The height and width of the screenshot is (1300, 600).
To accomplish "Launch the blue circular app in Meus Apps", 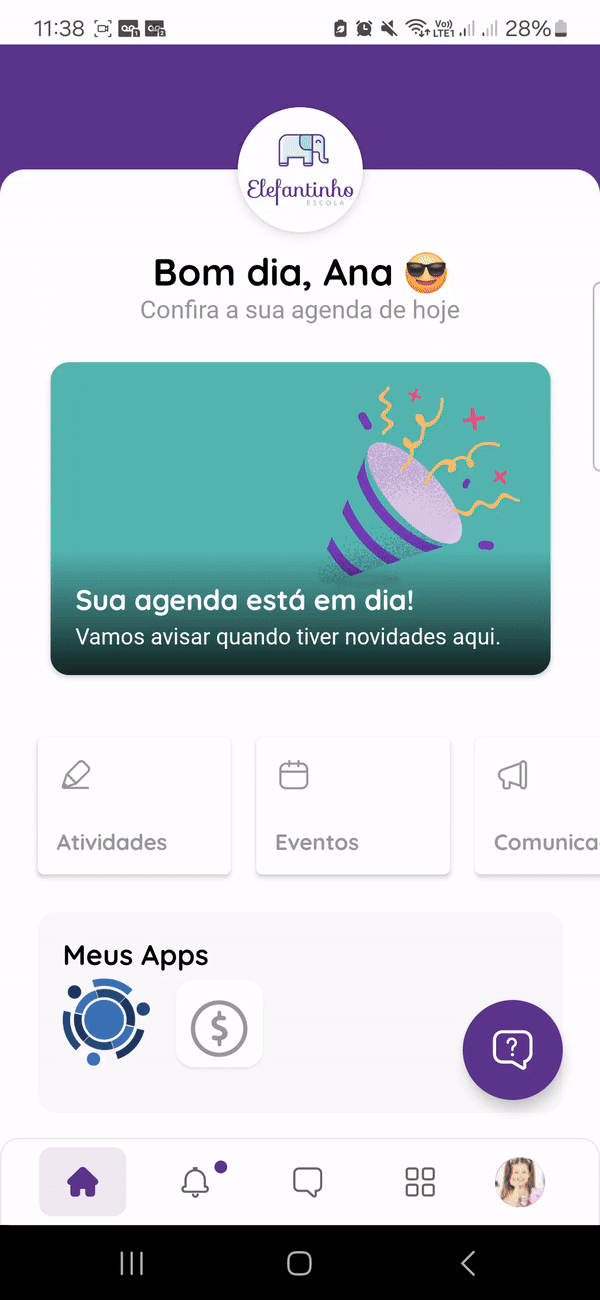I will point(106,1022).
